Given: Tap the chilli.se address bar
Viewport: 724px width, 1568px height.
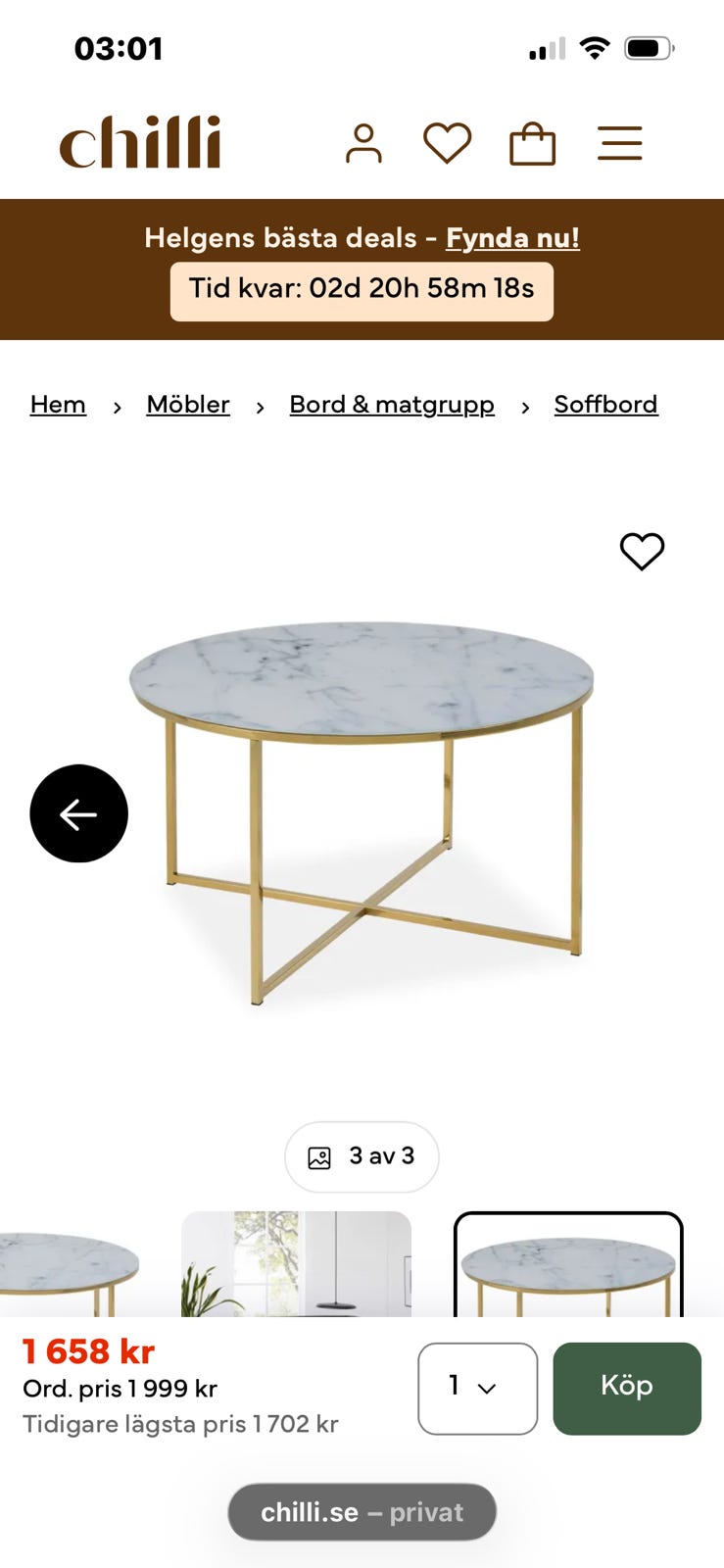Looking at the screenshot, I should pos(362,1512).
